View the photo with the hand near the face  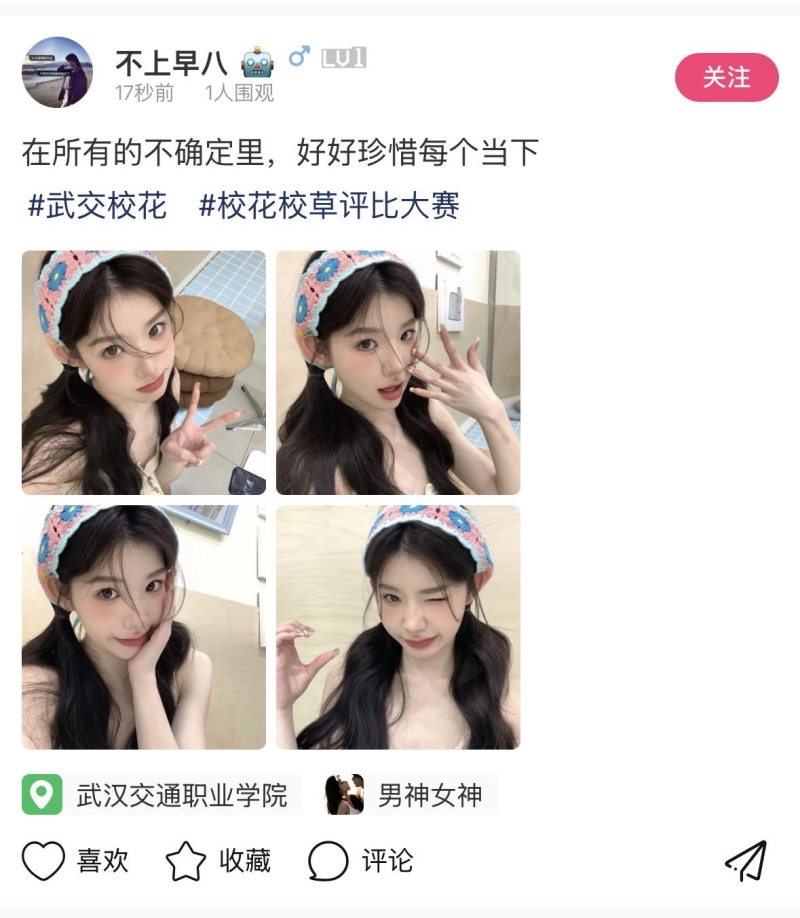pos(398,372)
